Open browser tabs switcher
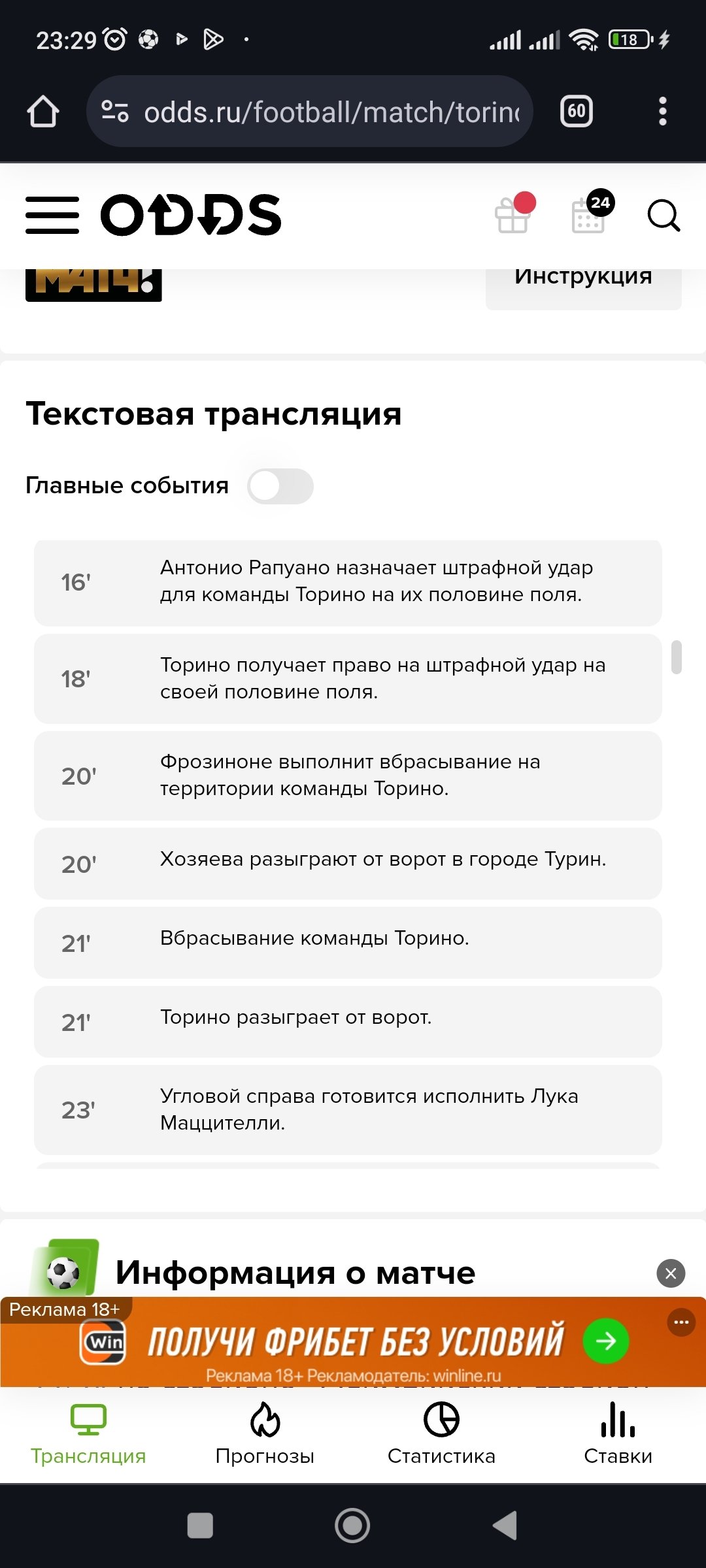This screenshot has width=706, height=1568. pos(577,112)
